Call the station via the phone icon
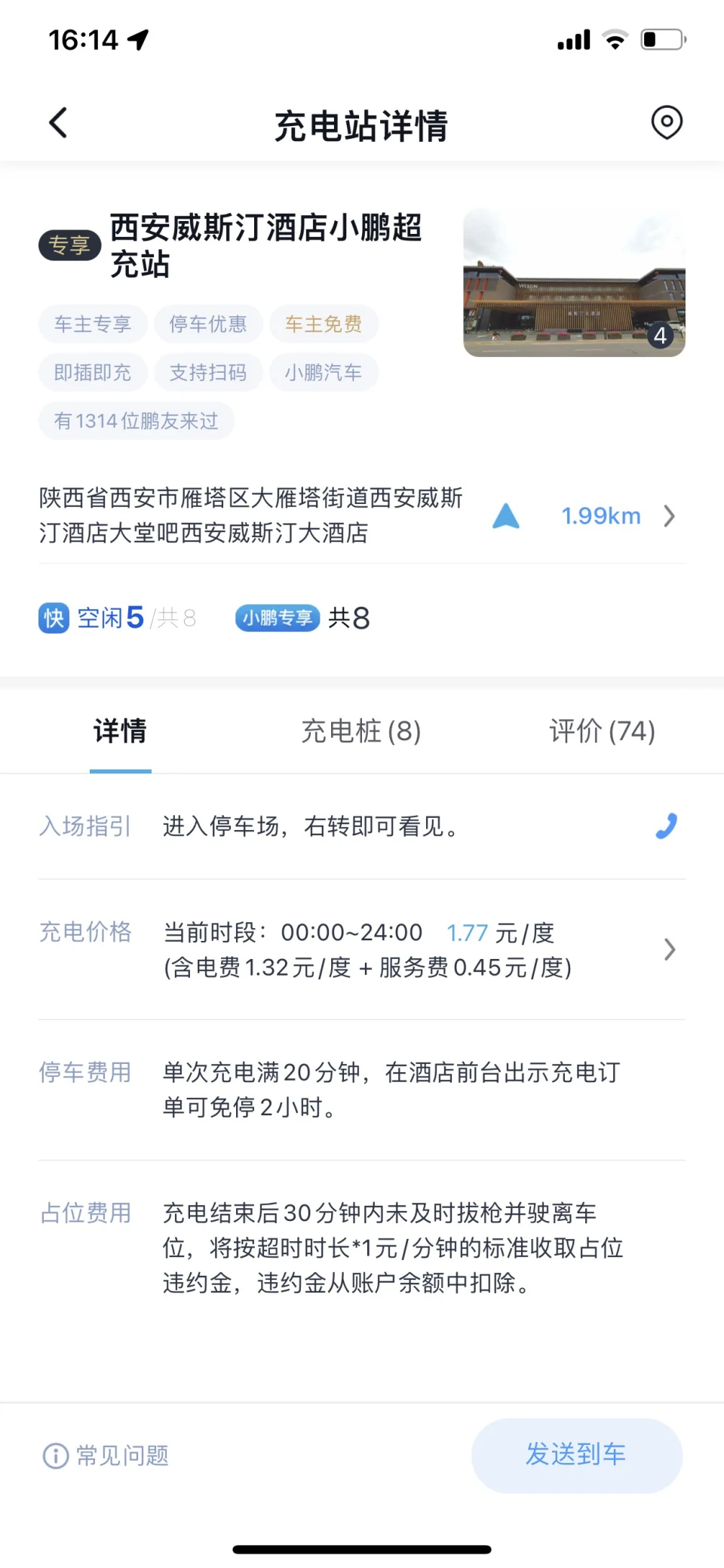 click(x=667, y=826)
